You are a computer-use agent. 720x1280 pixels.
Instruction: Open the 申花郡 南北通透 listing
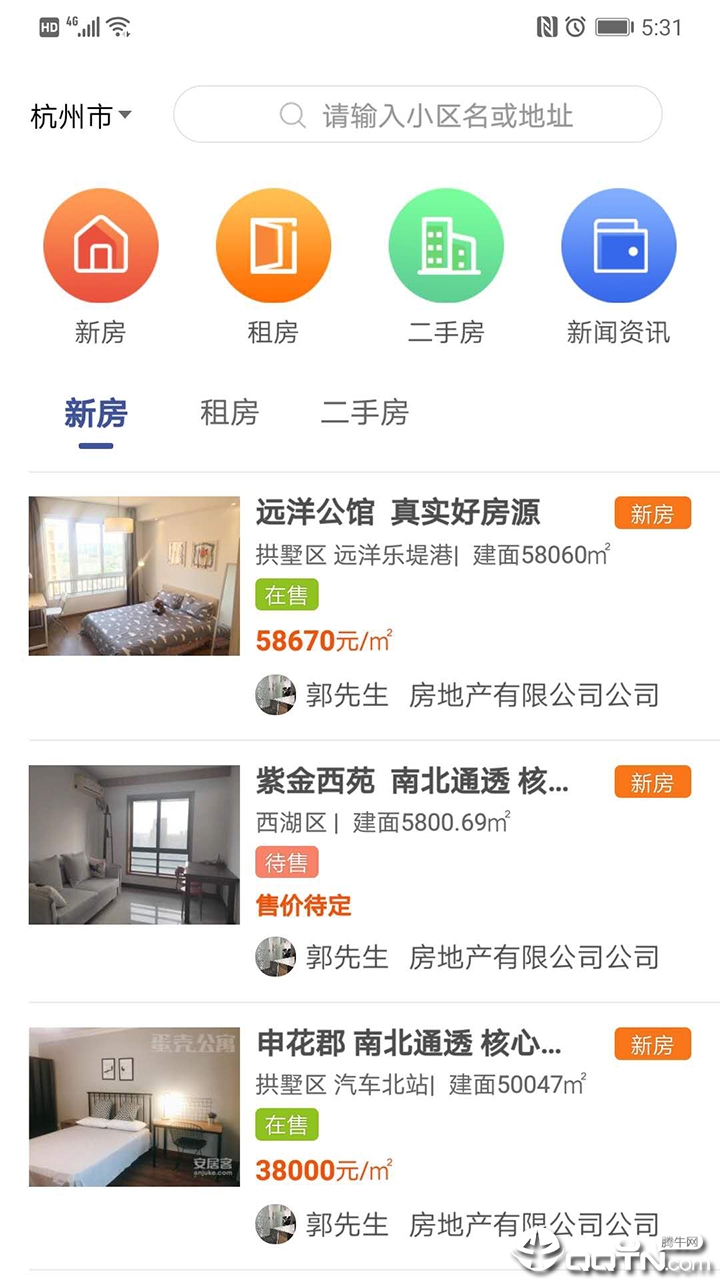[x=360, y=1136]
